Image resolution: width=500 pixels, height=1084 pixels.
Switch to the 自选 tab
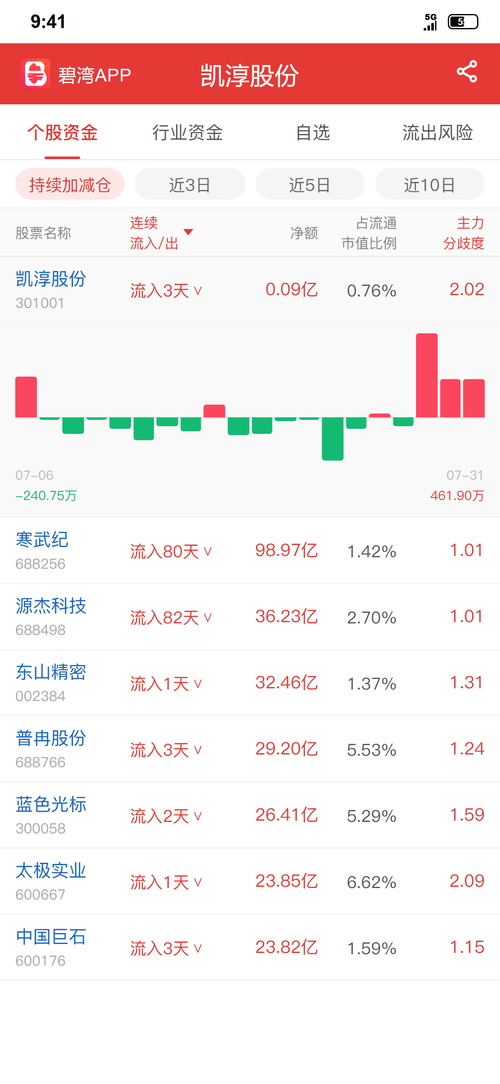tap(313, 133)
